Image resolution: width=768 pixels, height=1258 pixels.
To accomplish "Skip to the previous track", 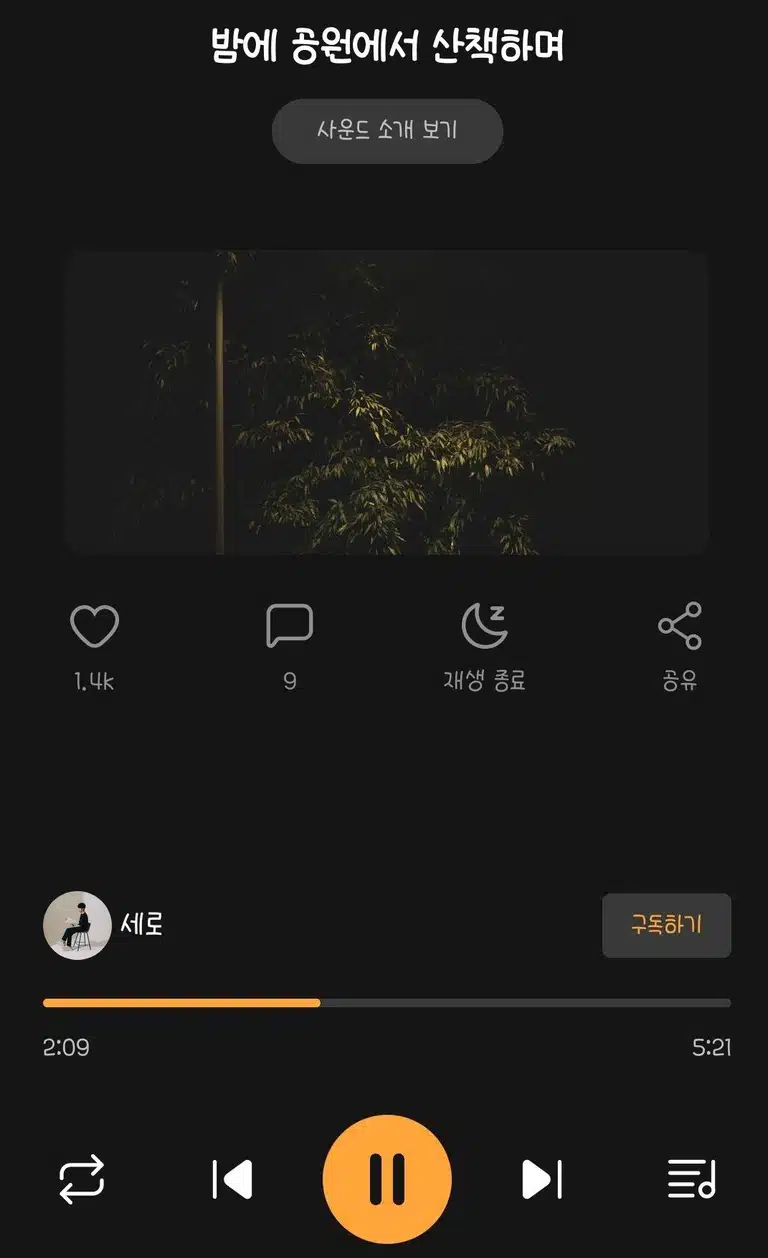I will click(232, 1180).
